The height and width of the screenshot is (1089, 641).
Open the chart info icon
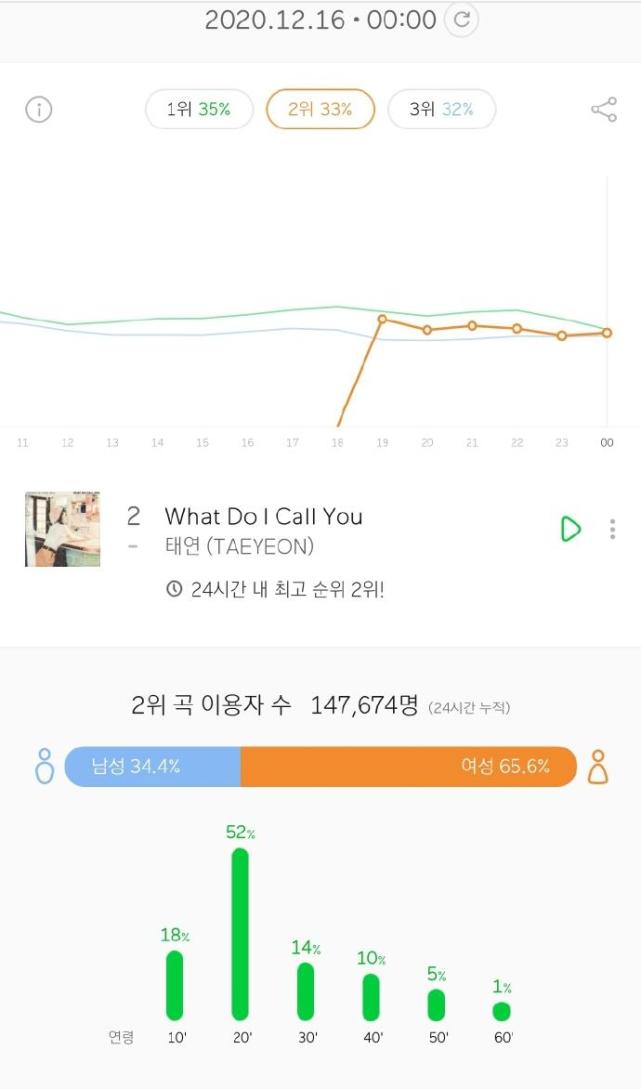pyautogui.click(x=38, y=110)
